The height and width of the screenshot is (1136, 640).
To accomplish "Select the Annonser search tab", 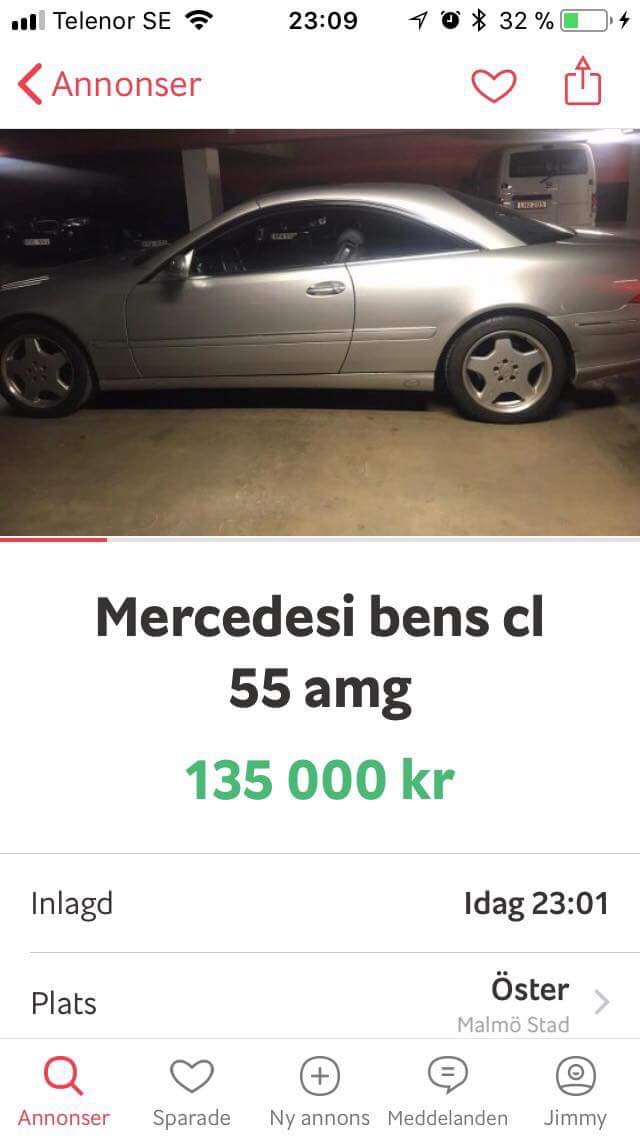I will point(64,1092).
